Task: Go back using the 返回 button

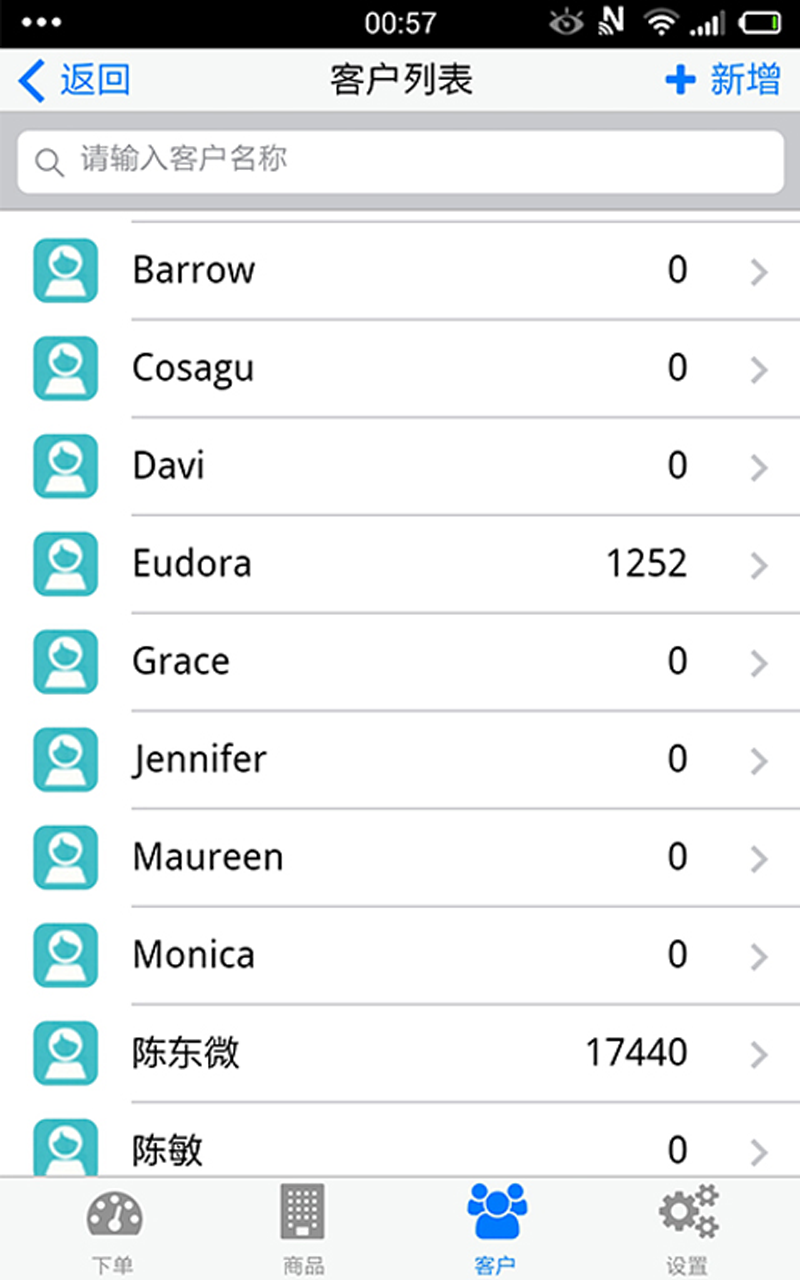Action: 75,80
